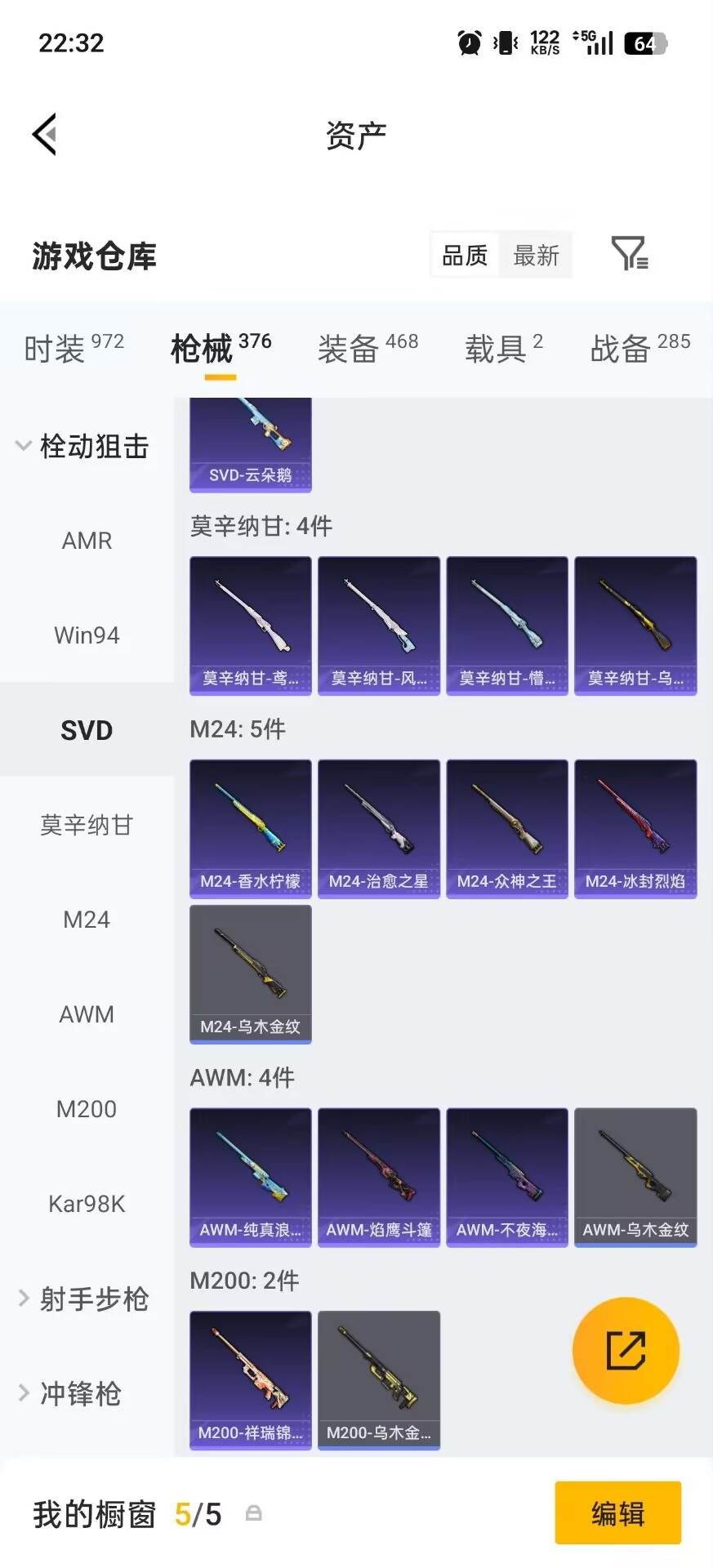Tap the back arrow to leave 资产 page

click(x=46, y=134)
